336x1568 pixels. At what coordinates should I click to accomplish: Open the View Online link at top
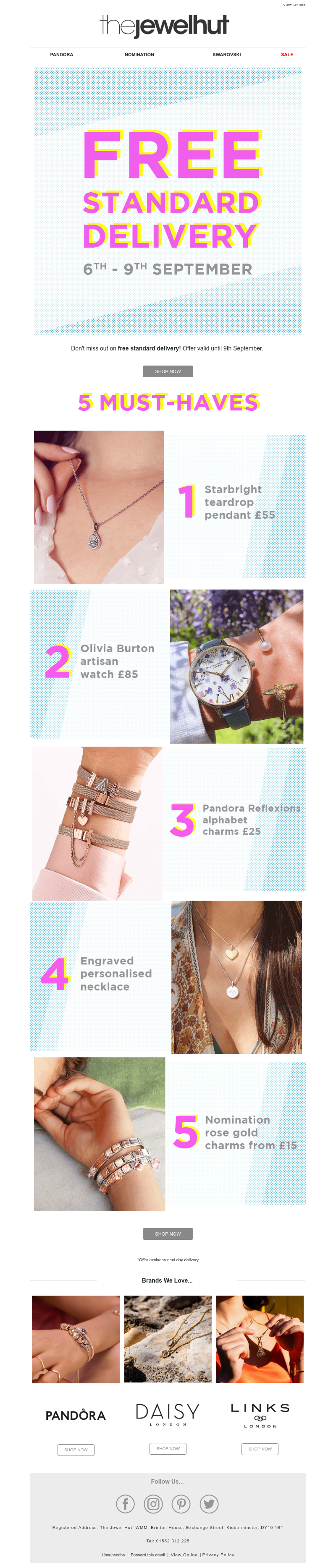click(x=294, y=4)
